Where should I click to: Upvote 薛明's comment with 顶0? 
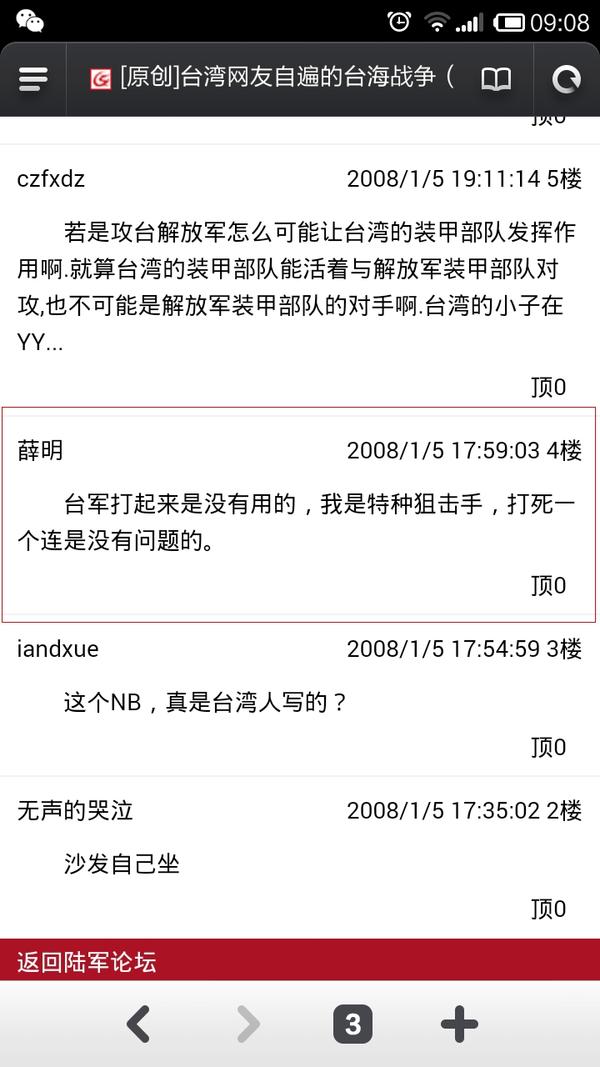548,585
